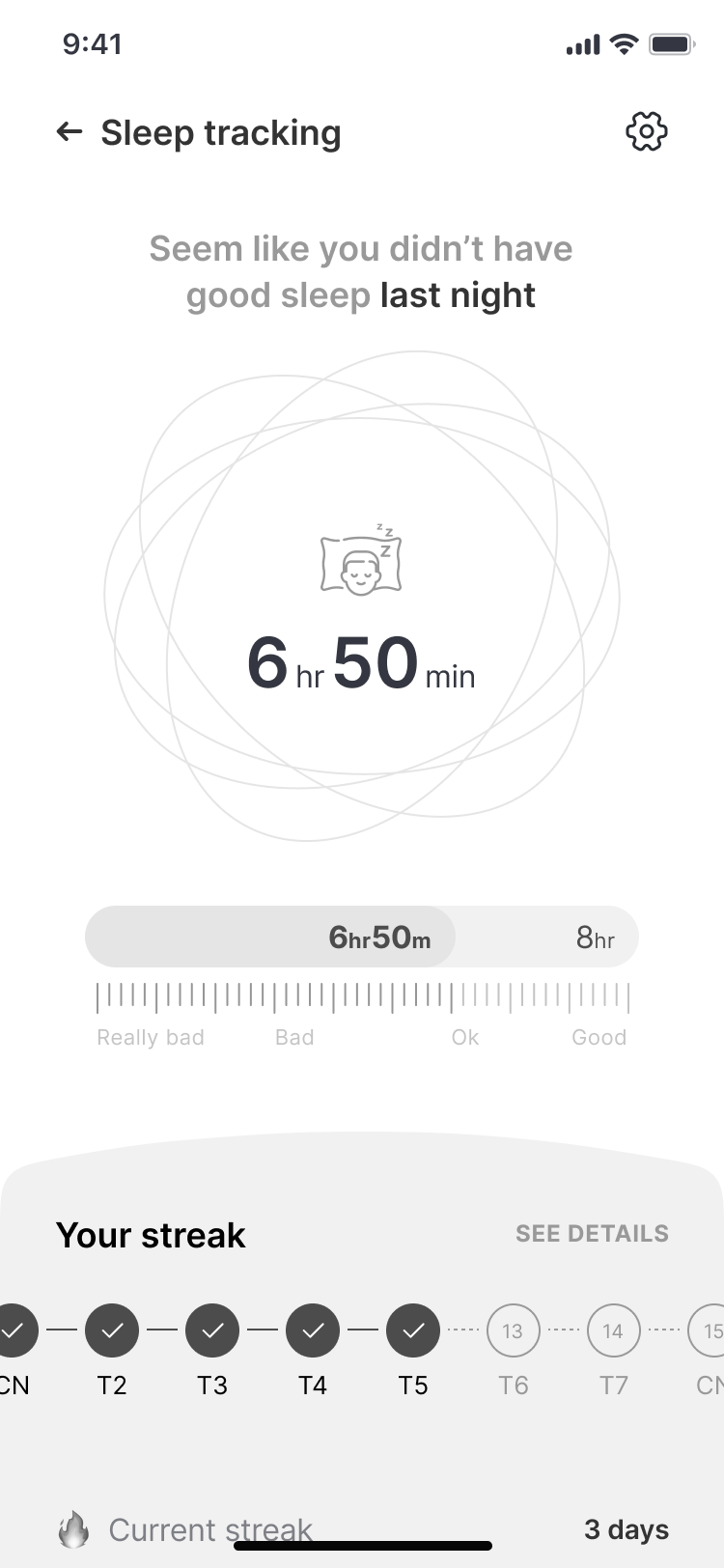Select the T5 streak day

pos(413,1330)
